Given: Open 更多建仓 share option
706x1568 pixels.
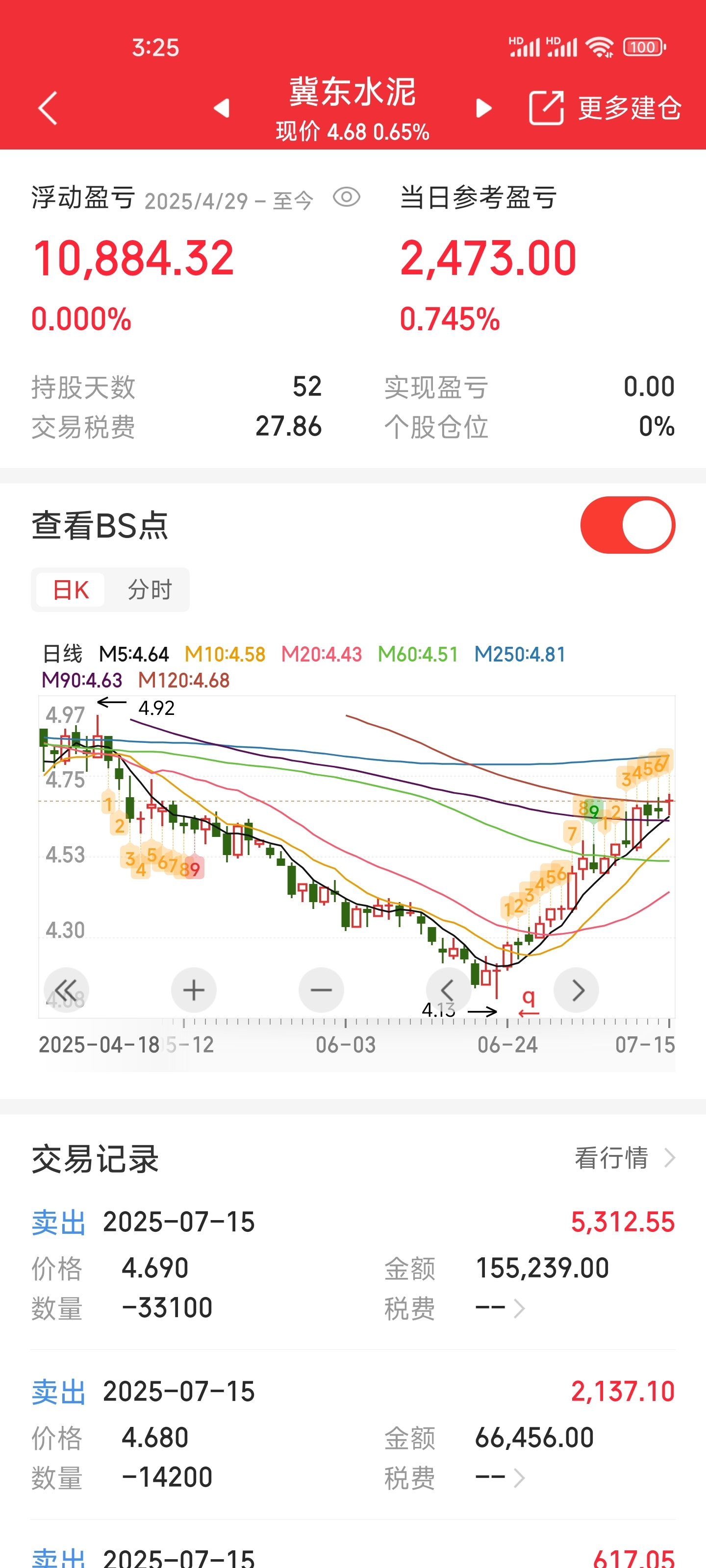Looking at the screenshot, I should pyautogui.click(x=605, y=108).
